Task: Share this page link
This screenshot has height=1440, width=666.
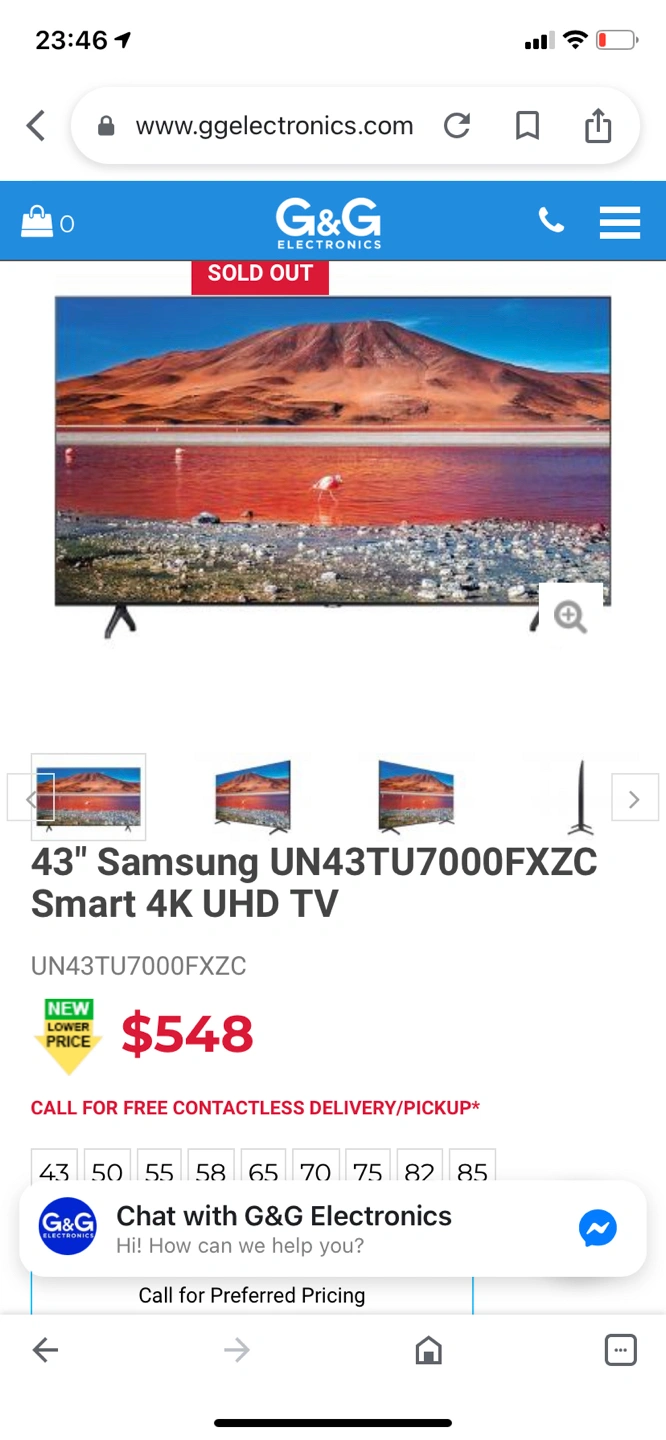Action: [x=598, y=126]
